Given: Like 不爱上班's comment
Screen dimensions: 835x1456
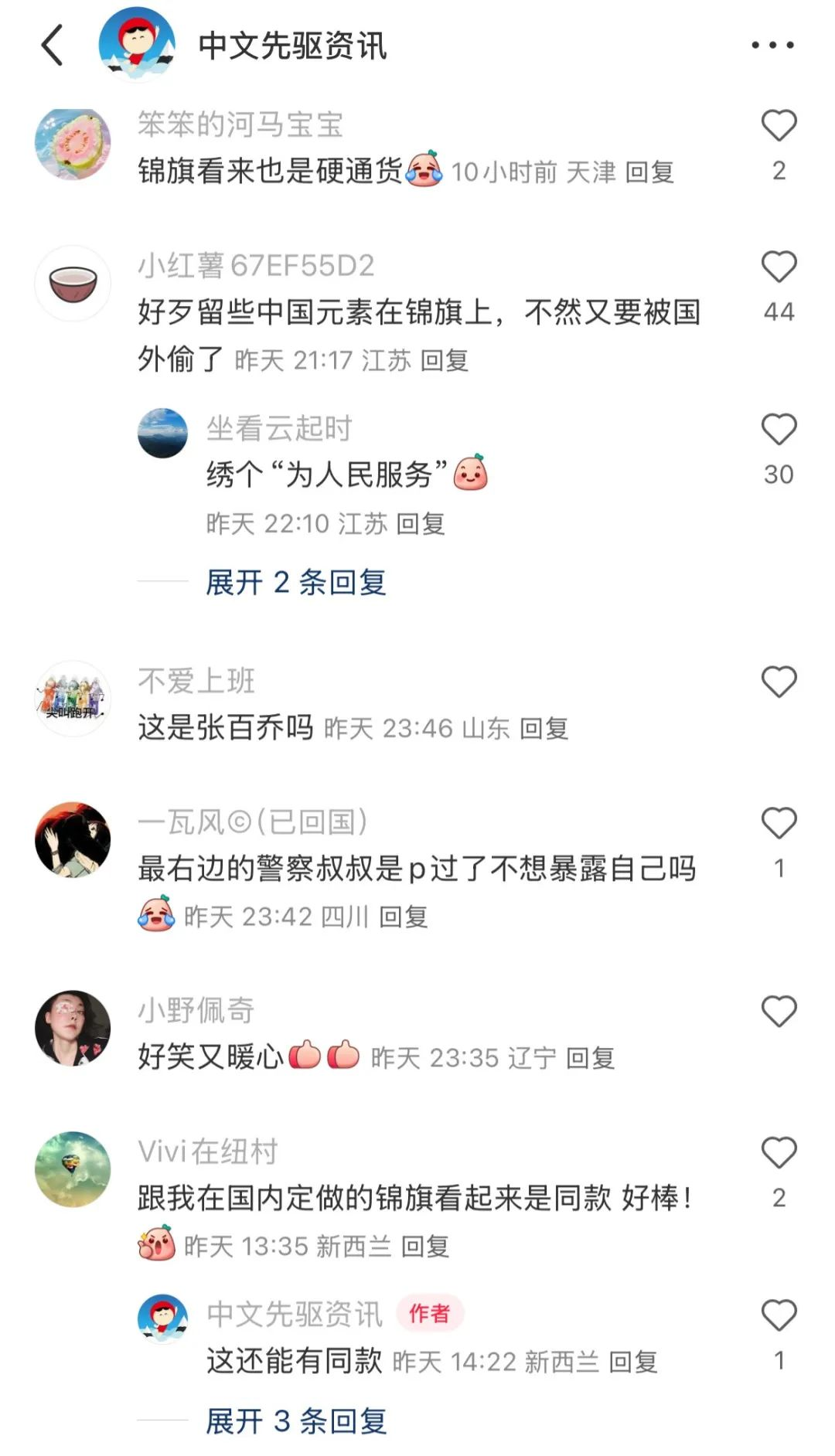Looking at the screenshot, I should (x=779, y=682).
